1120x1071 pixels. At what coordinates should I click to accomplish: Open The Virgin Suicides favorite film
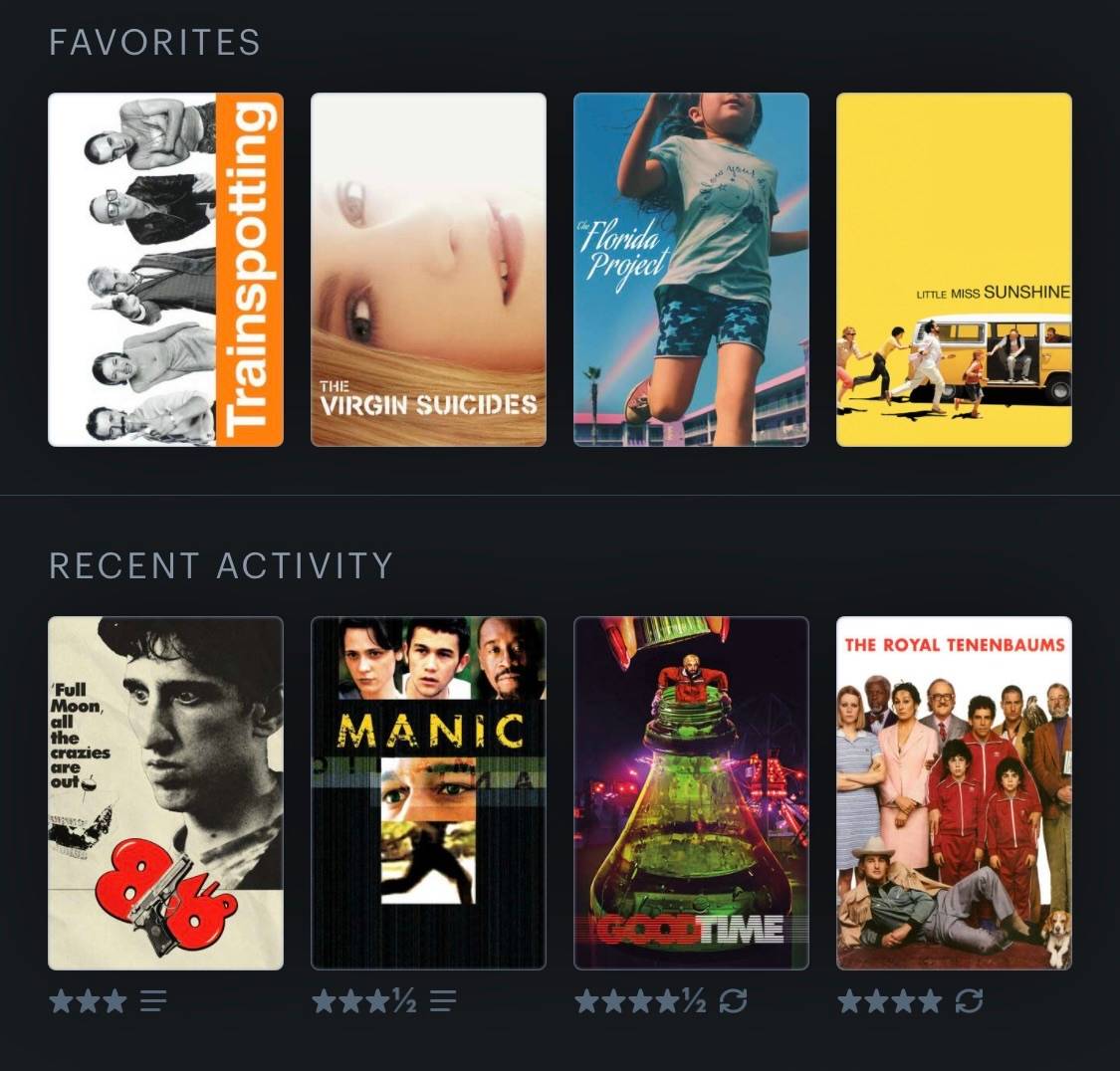pyautogui.click(x=428, y=270)
